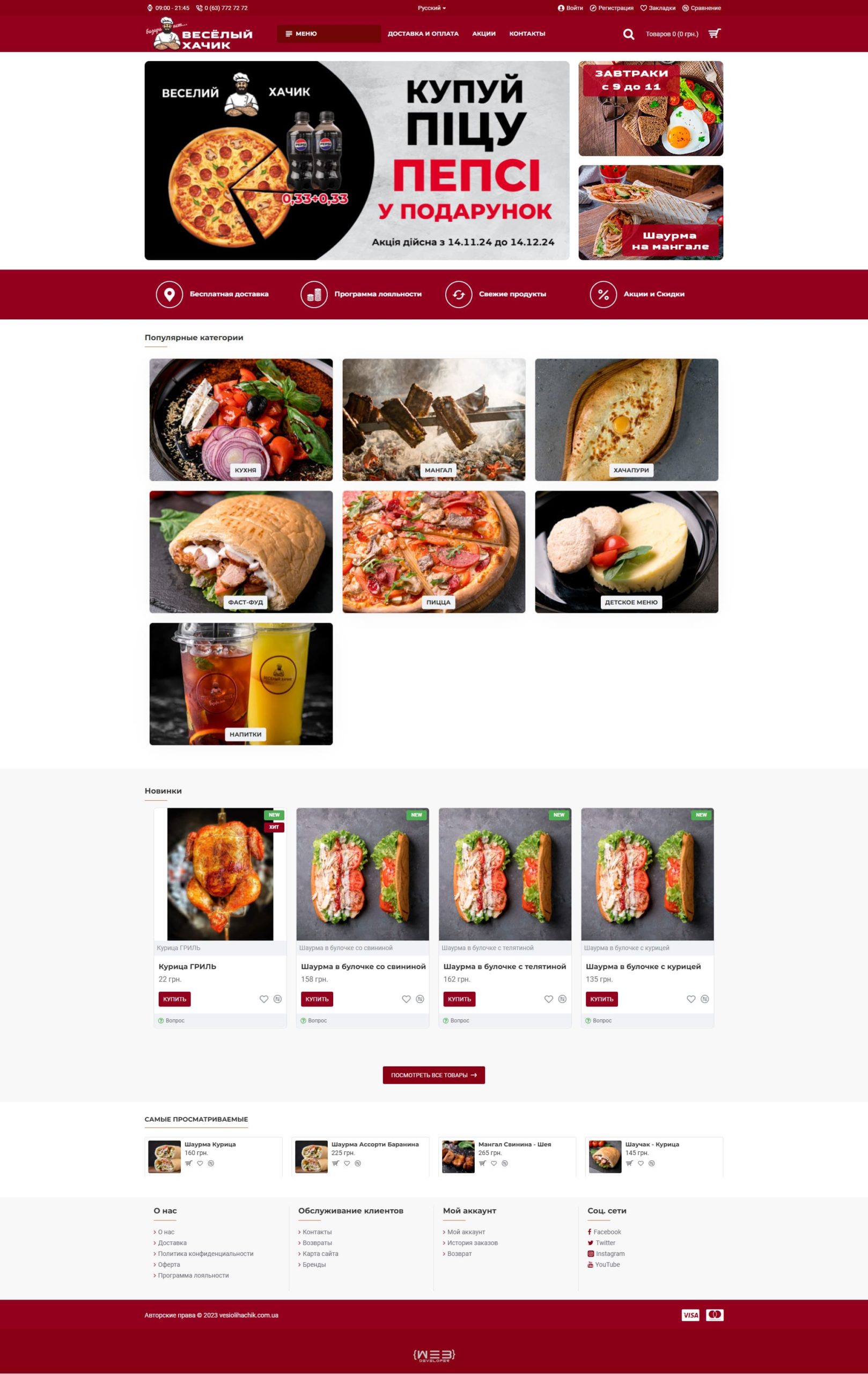This screenshot has width=868, height=1374.
Task: Buy Курица ГРИЛЬ with КУПИТЬ button
Action: tap(174, 998)
